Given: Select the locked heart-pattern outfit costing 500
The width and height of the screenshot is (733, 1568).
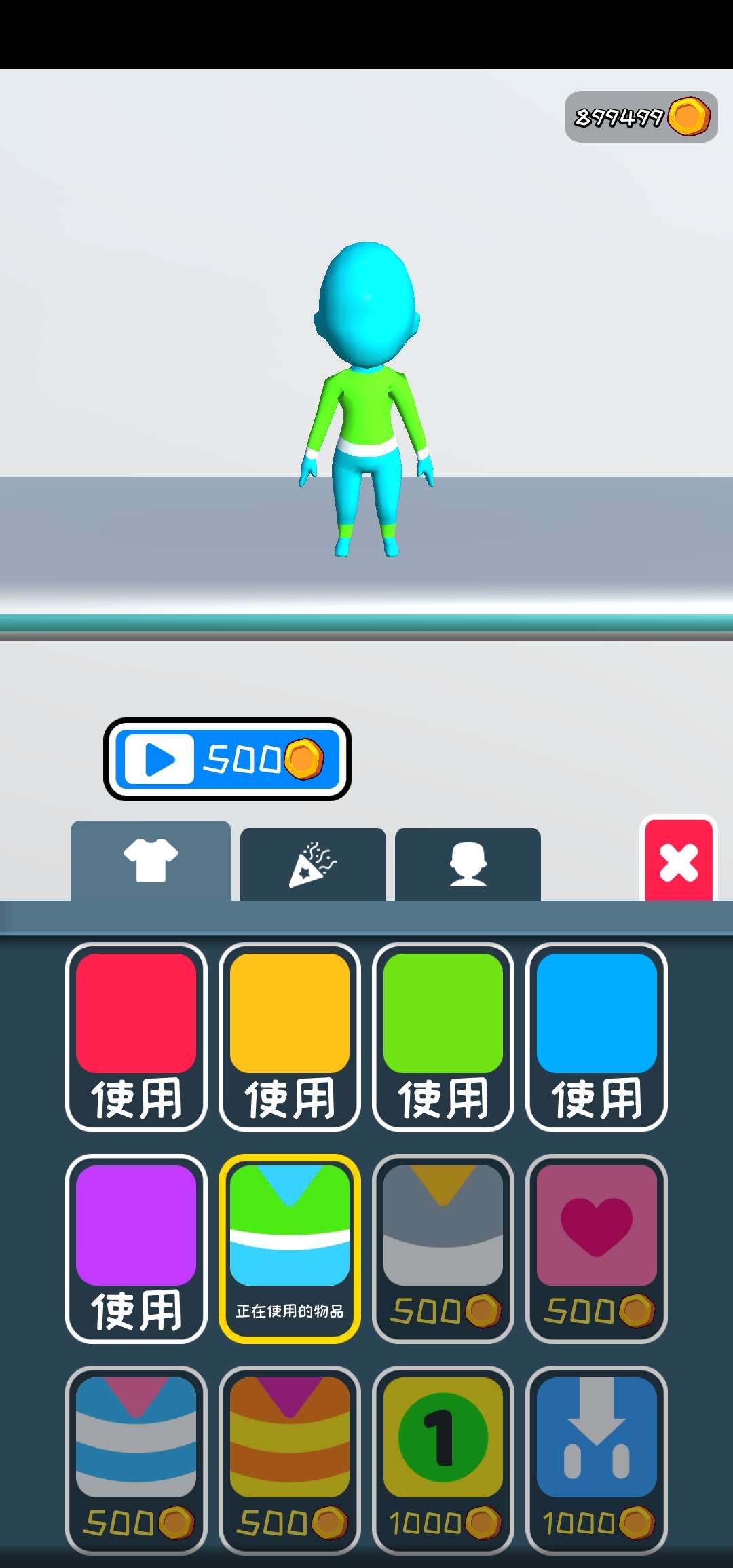Looking at the screenshot, I should (x=596, y=1249).
